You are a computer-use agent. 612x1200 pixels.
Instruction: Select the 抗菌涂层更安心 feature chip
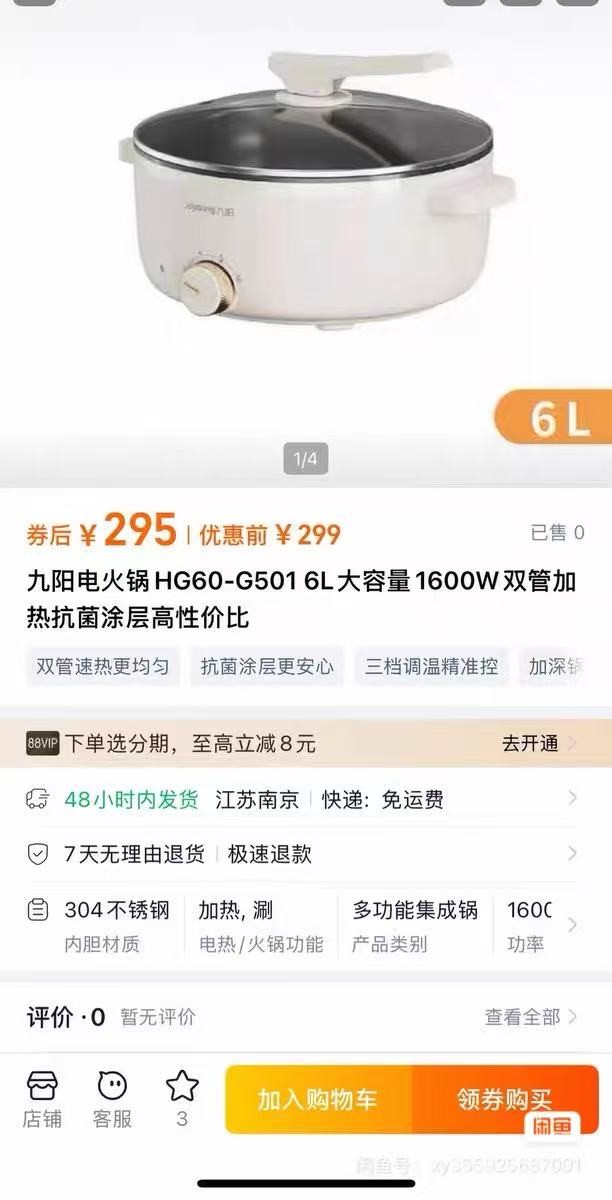tap(267, 666)
